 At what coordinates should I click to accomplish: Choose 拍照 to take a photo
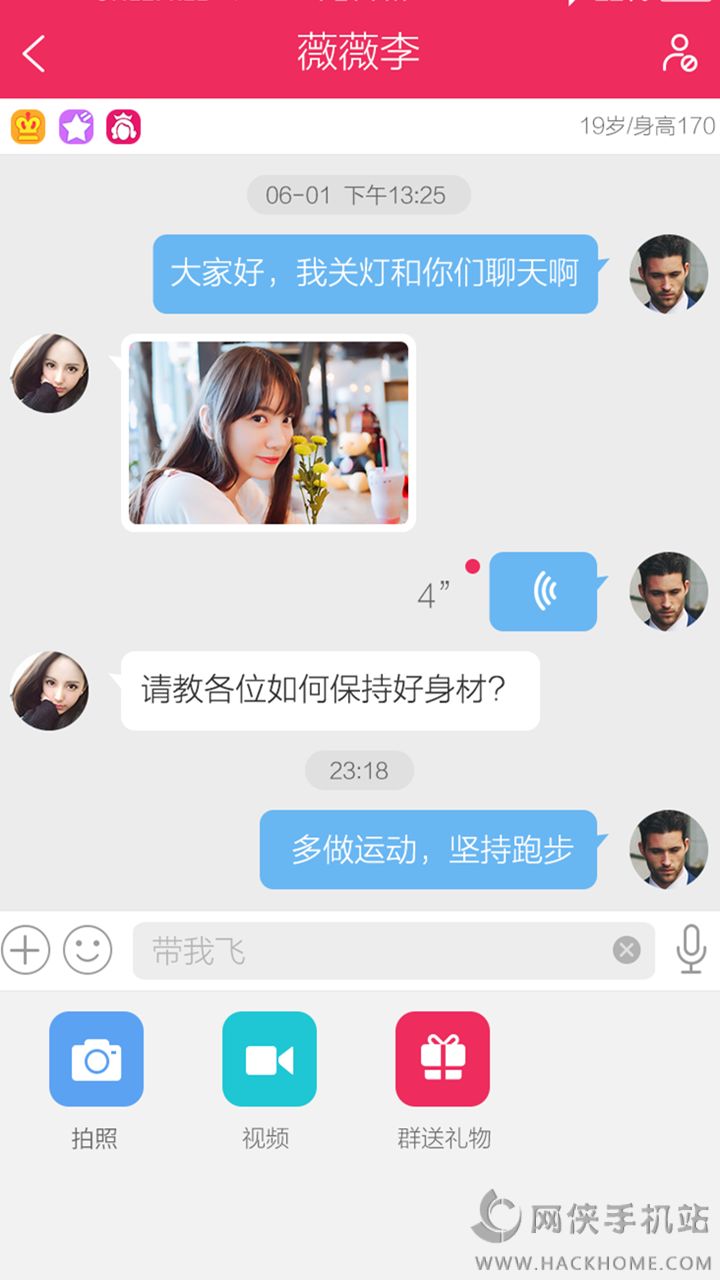tap(96, 1059)
